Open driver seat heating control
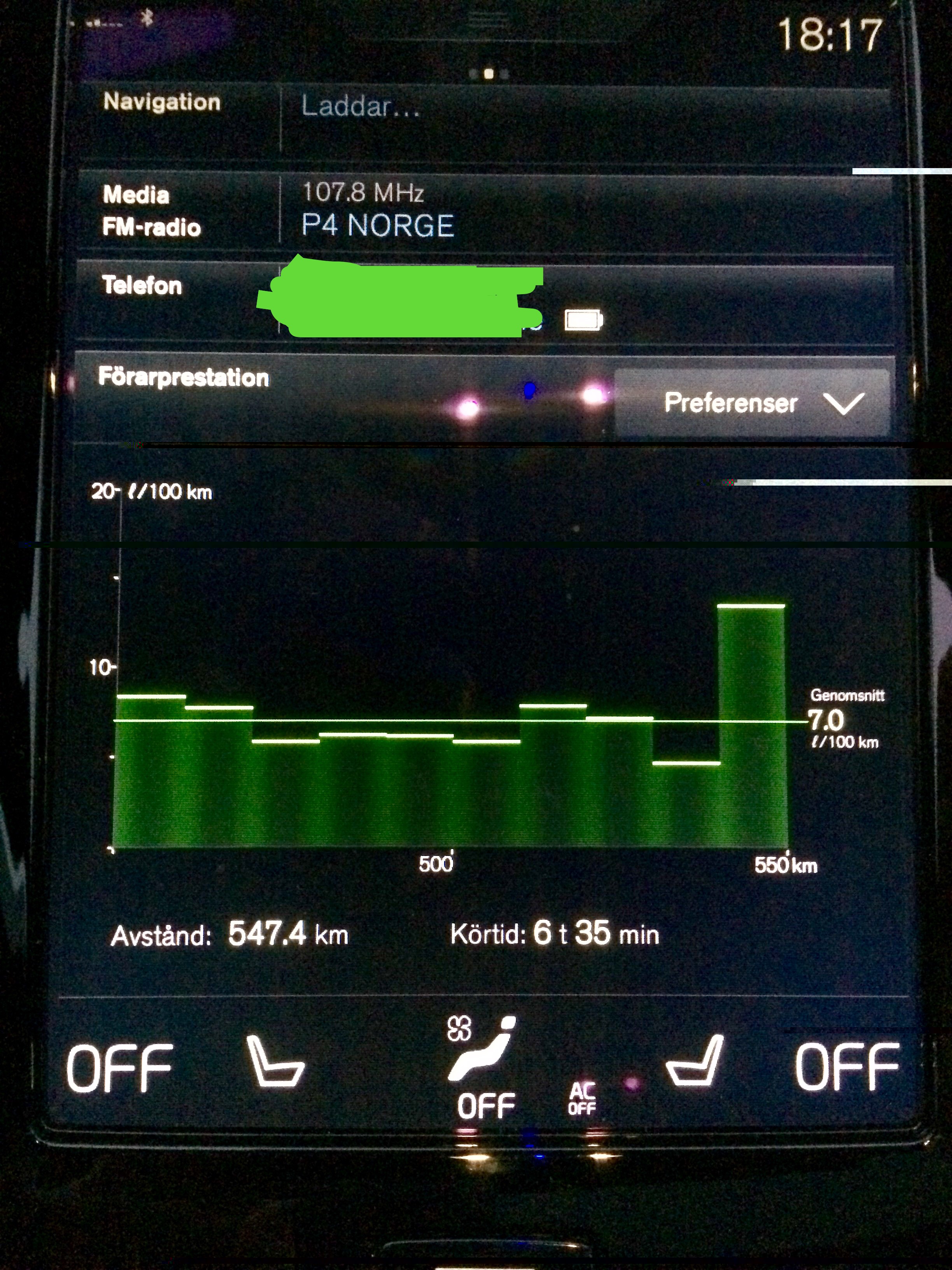 275,1061
